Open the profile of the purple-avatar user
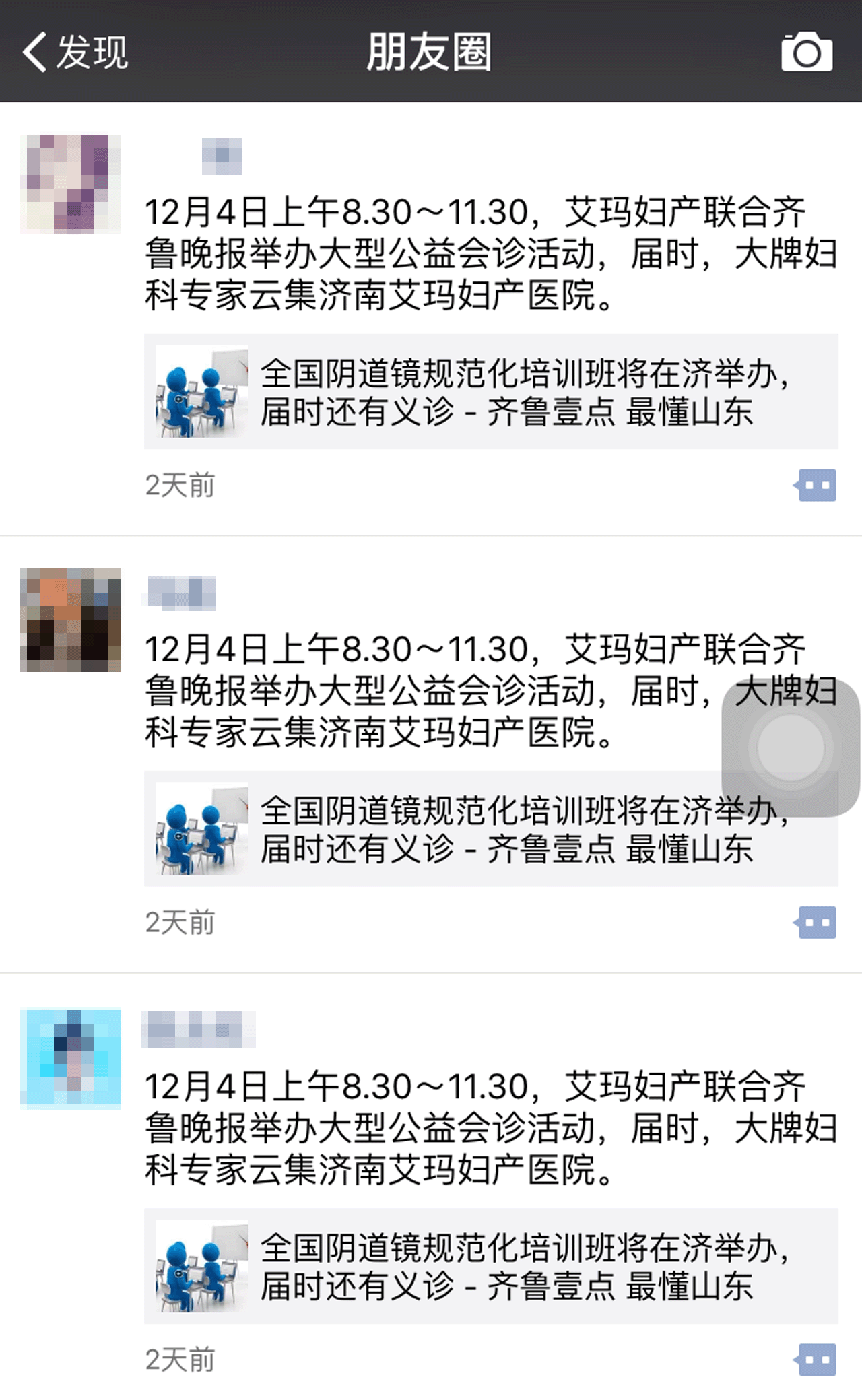The image size is (862, 1400). point(71,184)
